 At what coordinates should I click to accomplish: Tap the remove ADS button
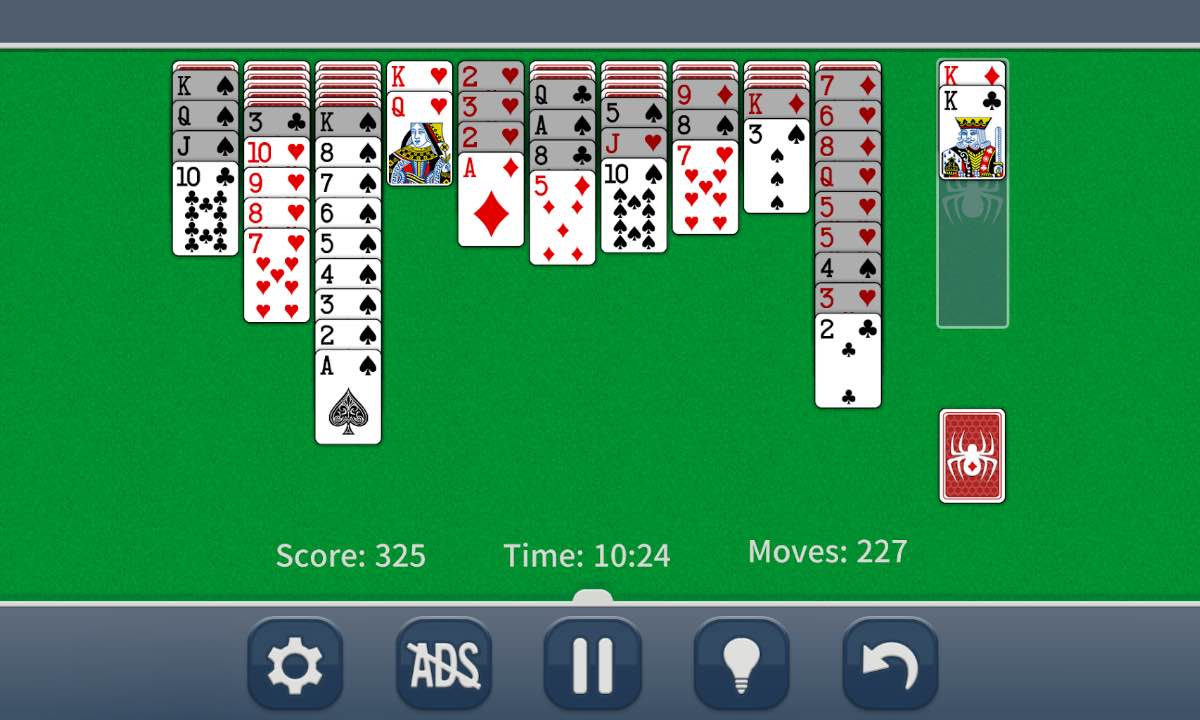(x=444, y=663)
